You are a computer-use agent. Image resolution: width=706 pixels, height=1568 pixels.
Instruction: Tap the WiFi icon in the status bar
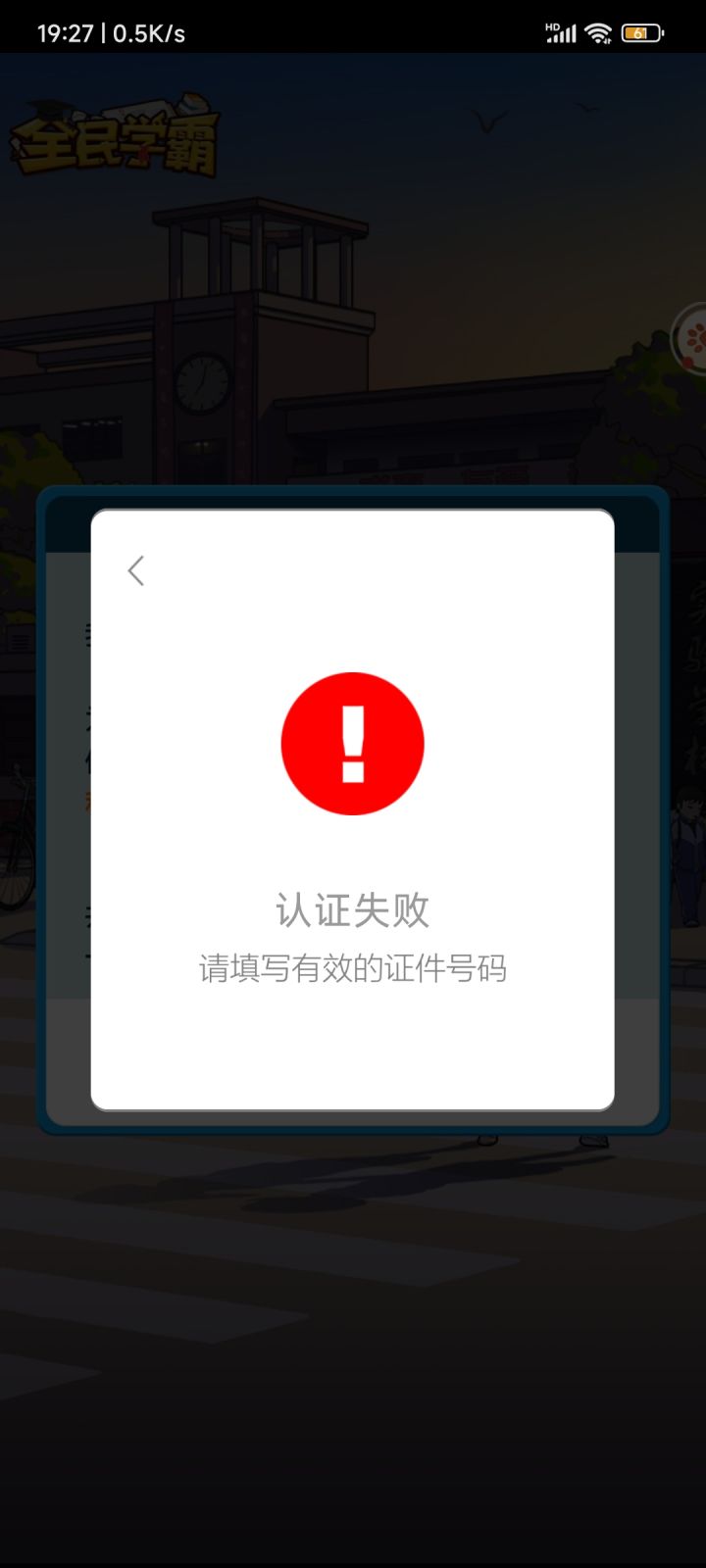click(x=598, y=31)
